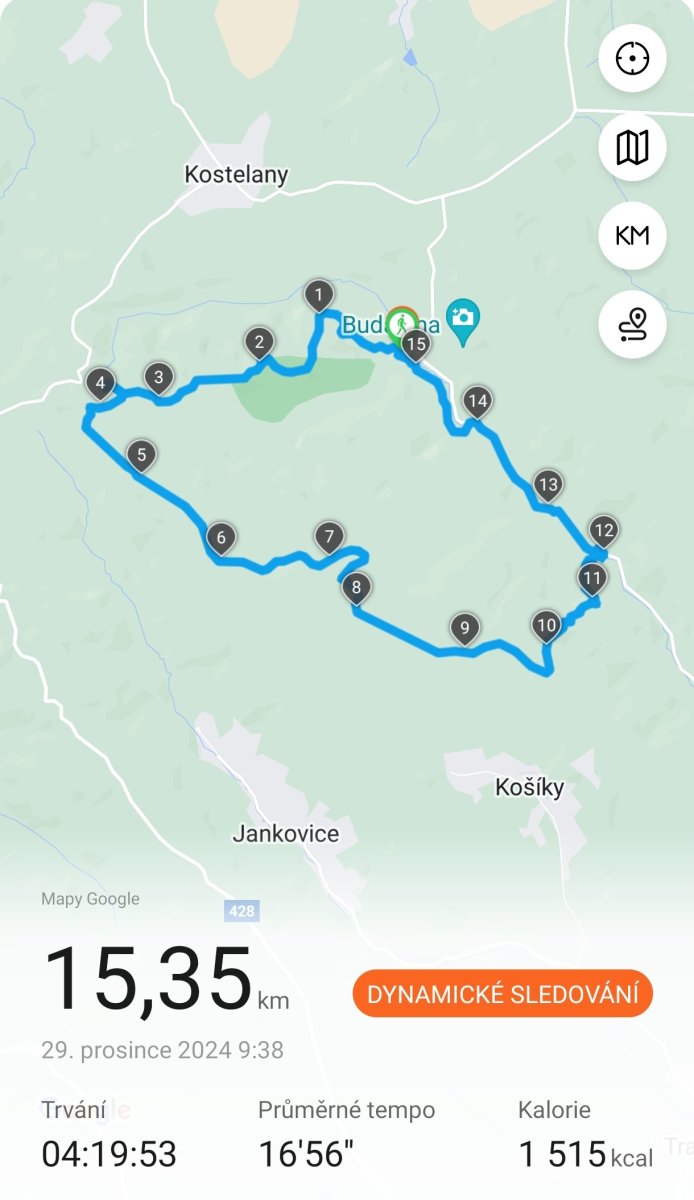Start Dynamické sledování

click(x=502, y=994)
